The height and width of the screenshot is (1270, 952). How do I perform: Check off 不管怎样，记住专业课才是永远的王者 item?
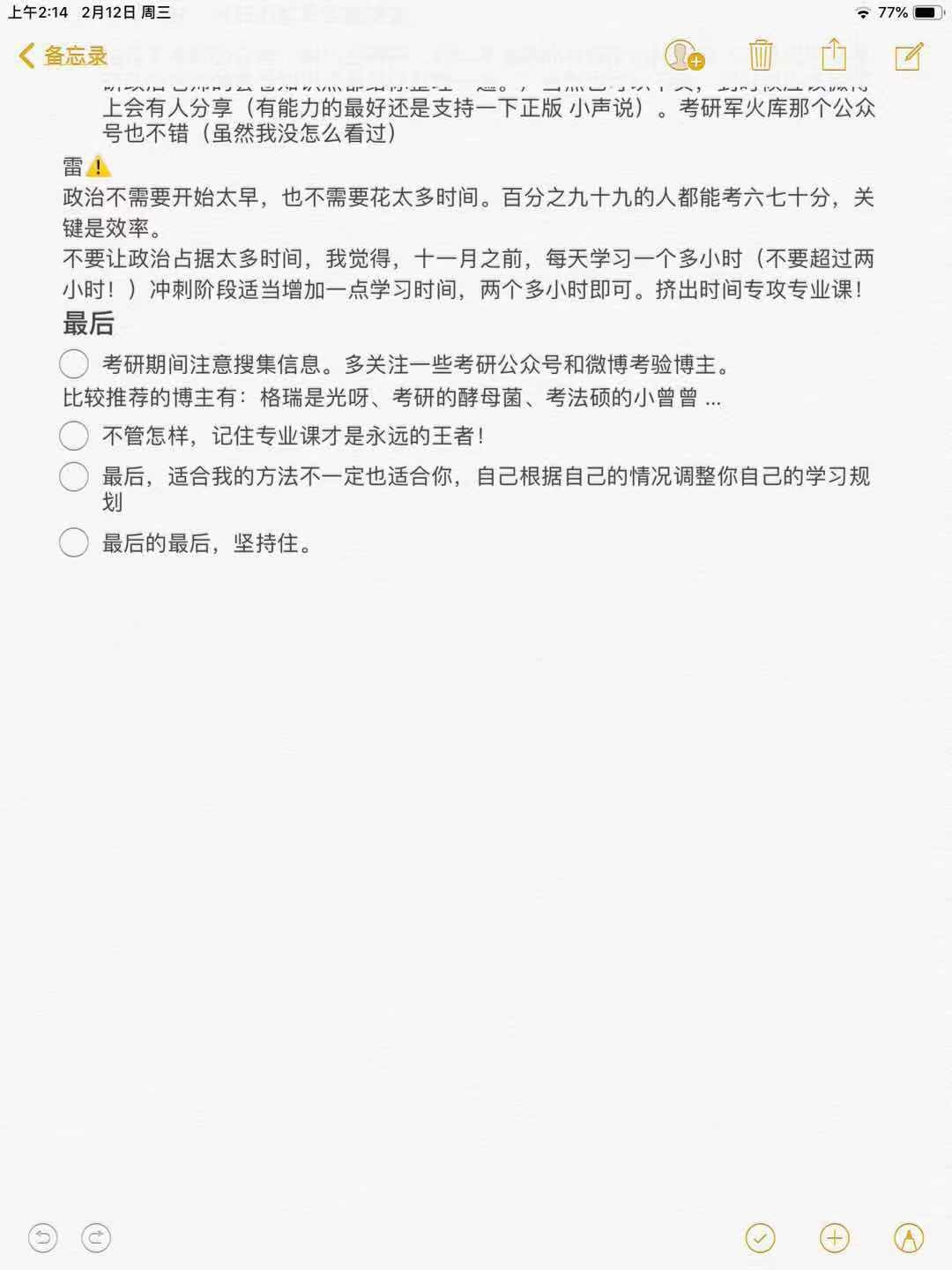coord(74,436)
